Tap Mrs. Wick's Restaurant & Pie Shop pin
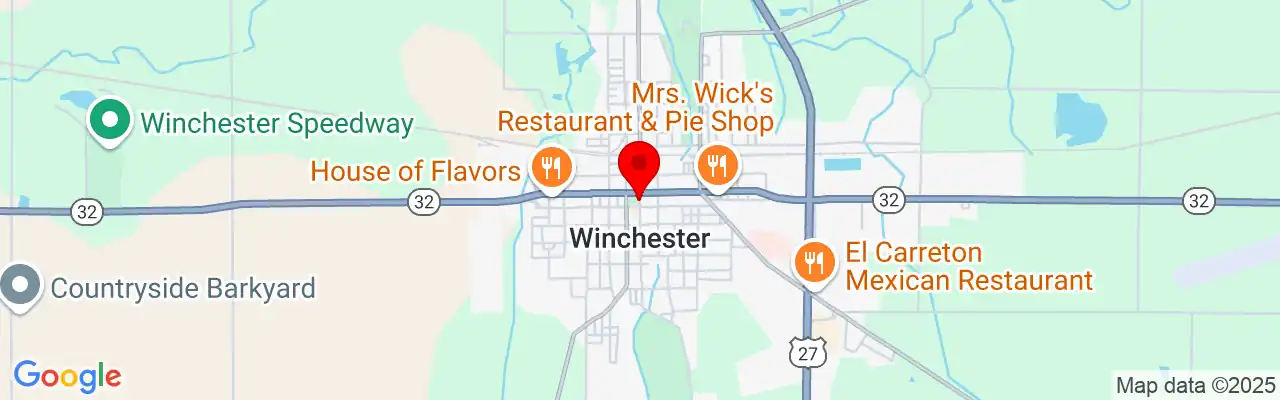The image size is (1280, 400). [x=716, y=165]
